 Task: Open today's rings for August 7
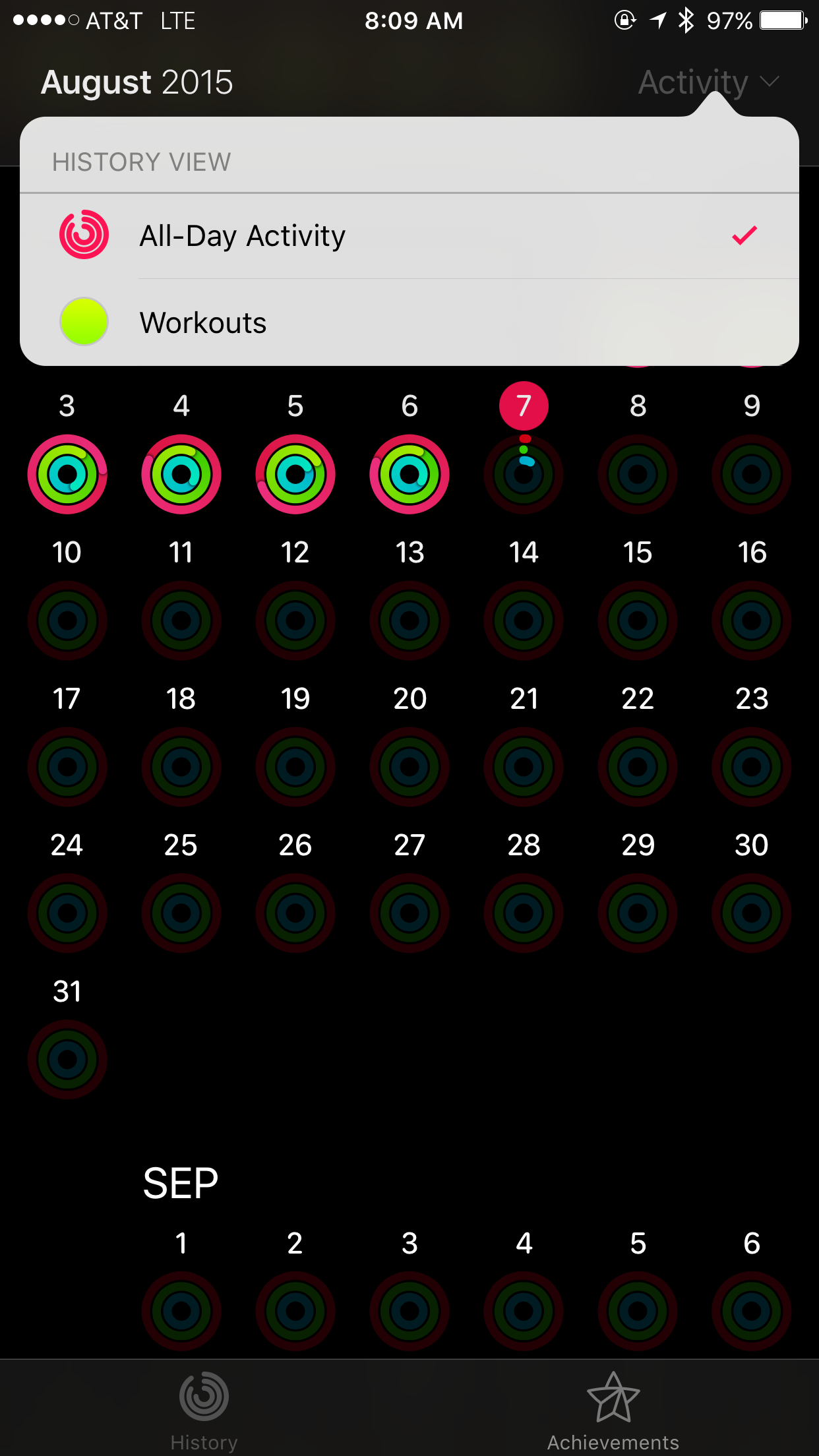[524, 474]
